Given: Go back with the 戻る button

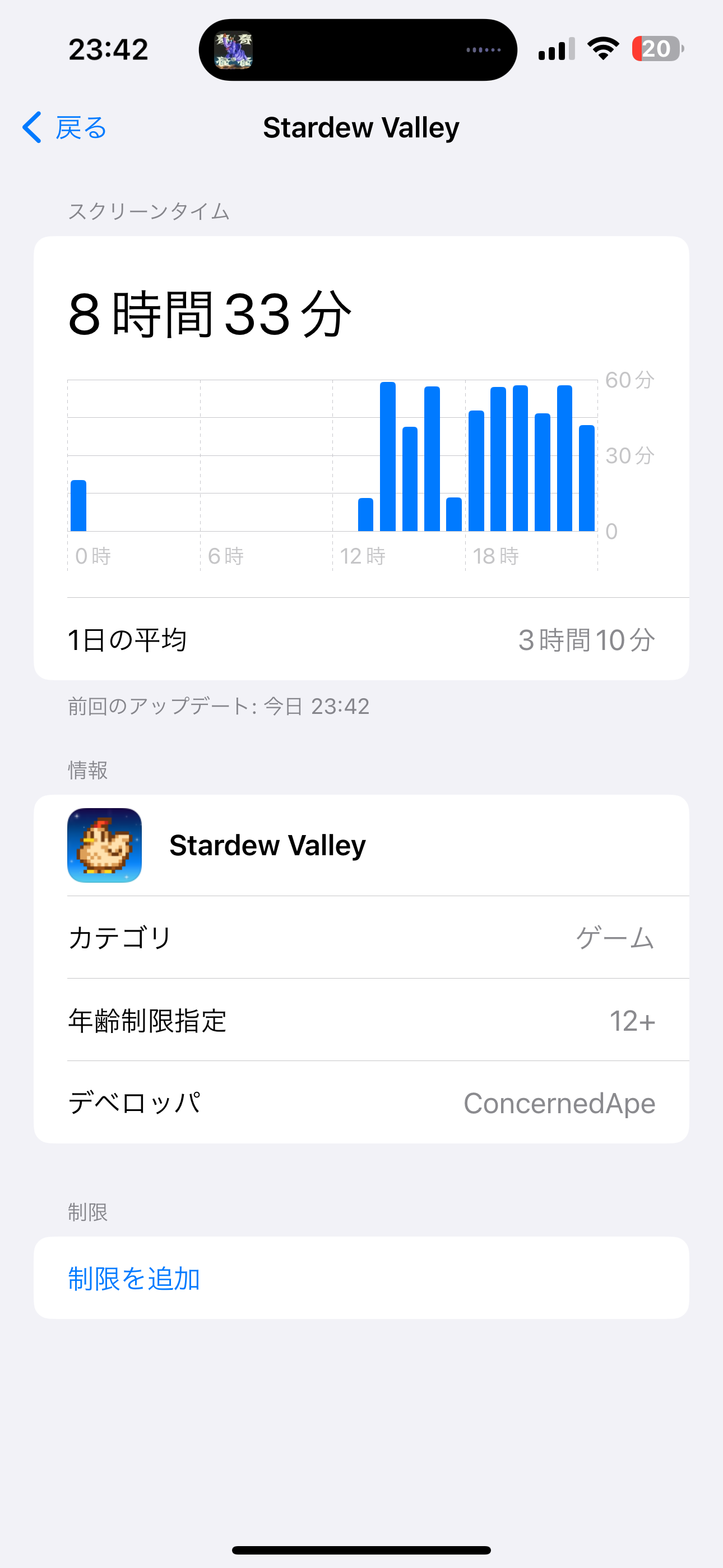Looking at the screenshot, I should [x=64, y=128].
